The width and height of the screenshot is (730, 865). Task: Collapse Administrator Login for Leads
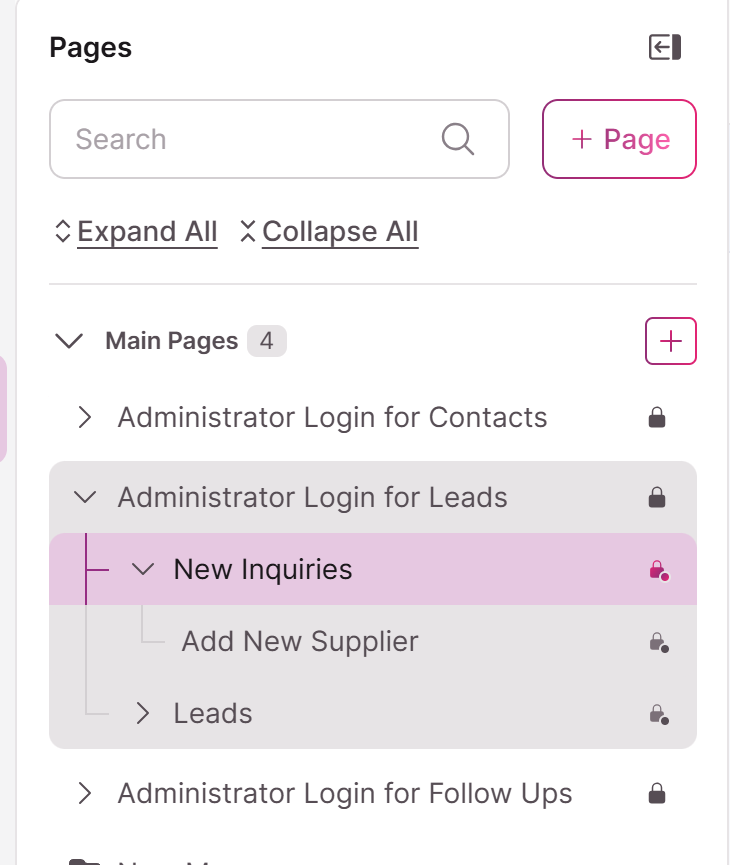[x=85, y=497]
